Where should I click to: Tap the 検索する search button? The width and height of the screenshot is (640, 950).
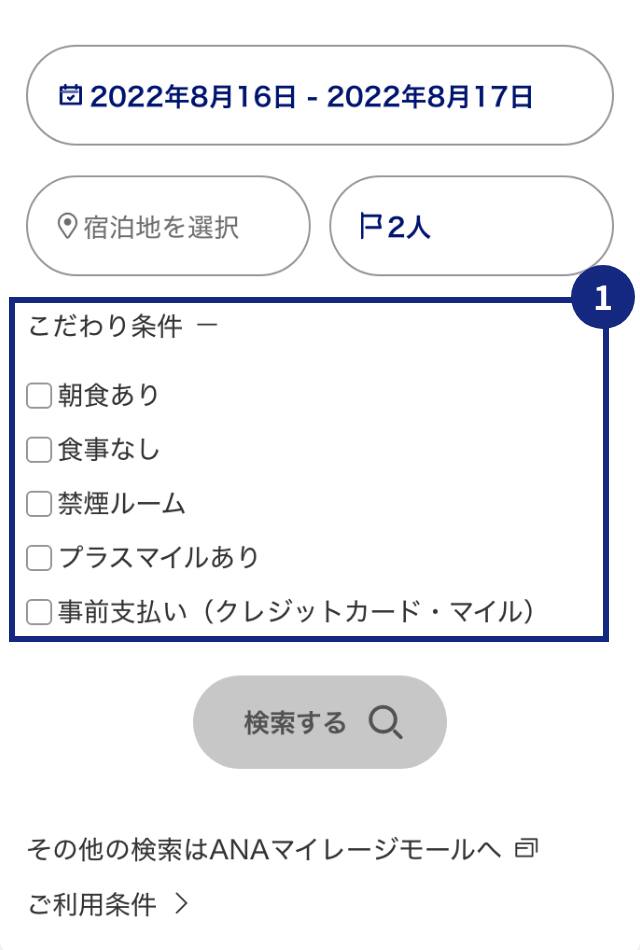point(319,722)
